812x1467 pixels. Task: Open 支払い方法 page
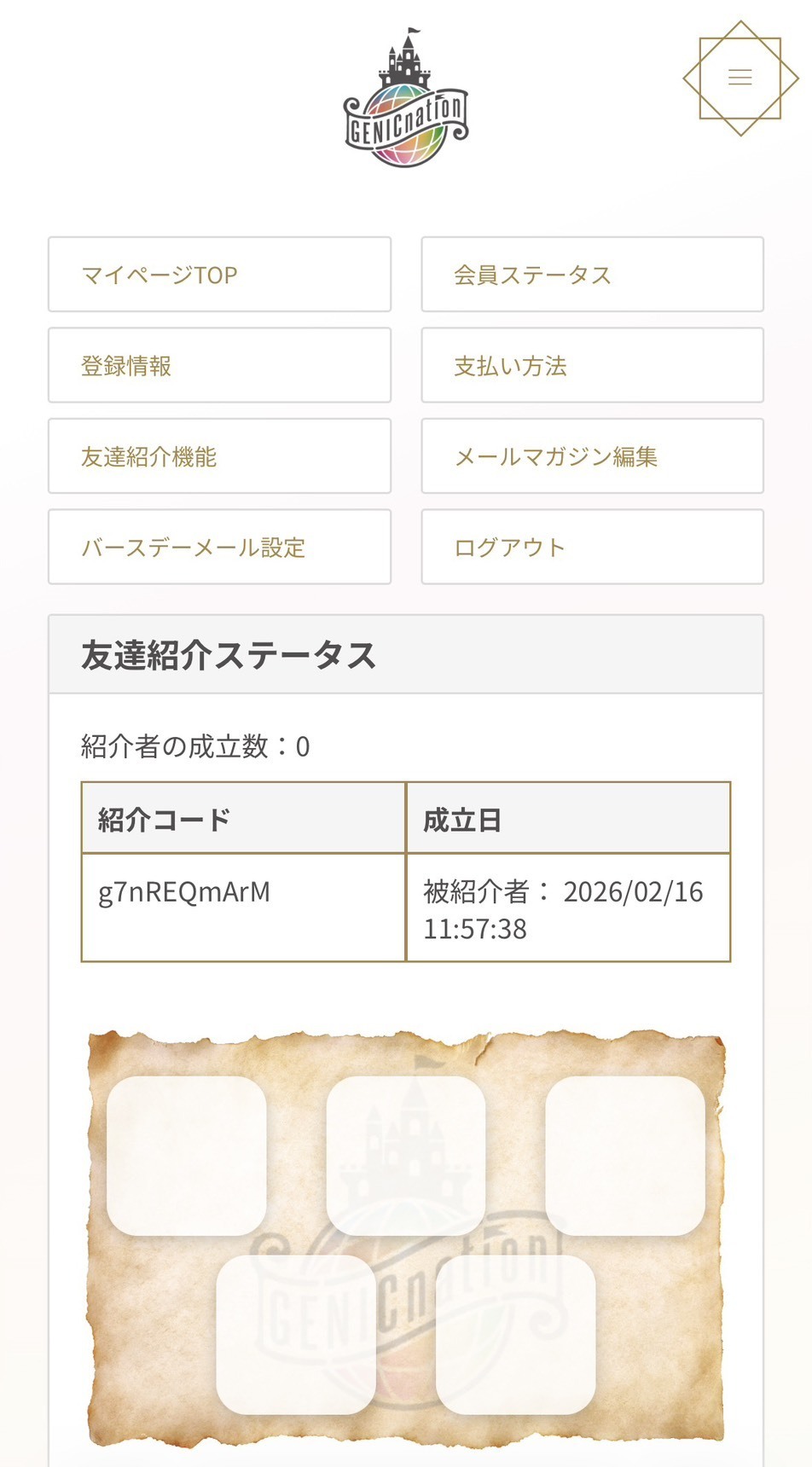[592, 365]
